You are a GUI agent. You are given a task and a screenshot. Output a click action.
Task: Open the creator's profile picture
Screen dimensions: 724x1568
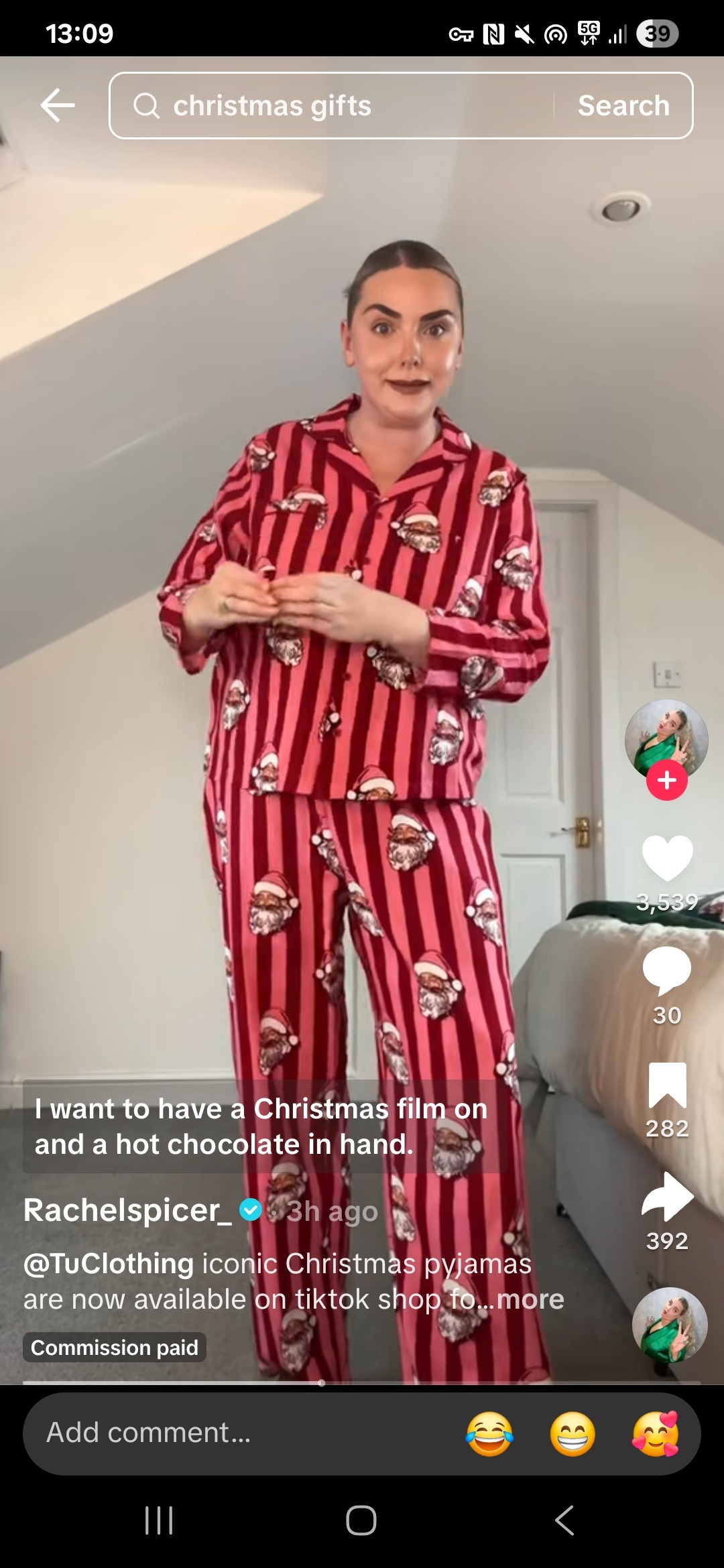point(666,740)
